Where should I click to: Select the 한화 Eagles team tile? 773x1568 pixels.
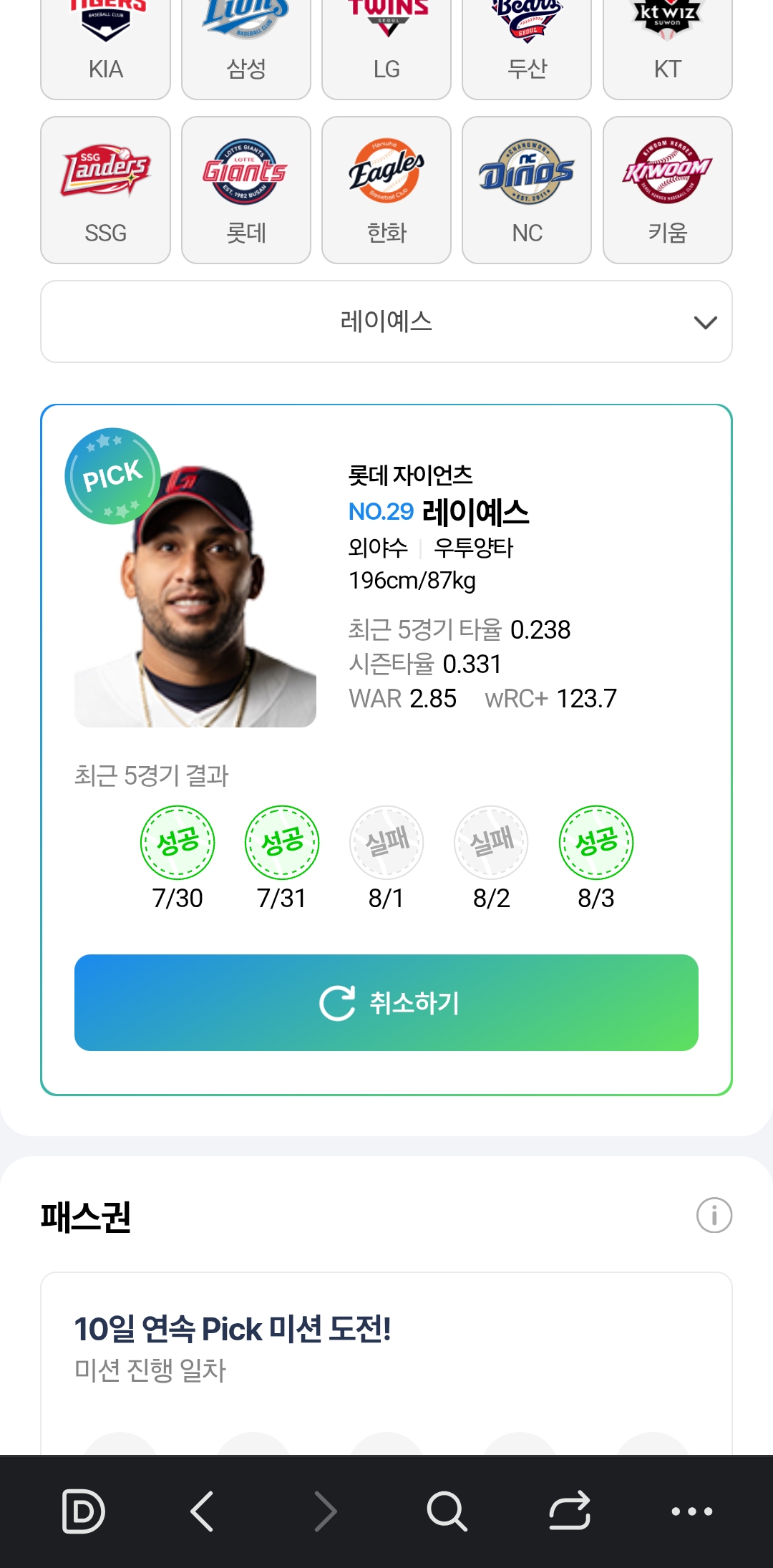pyautogui.click(x=386, y=190)
